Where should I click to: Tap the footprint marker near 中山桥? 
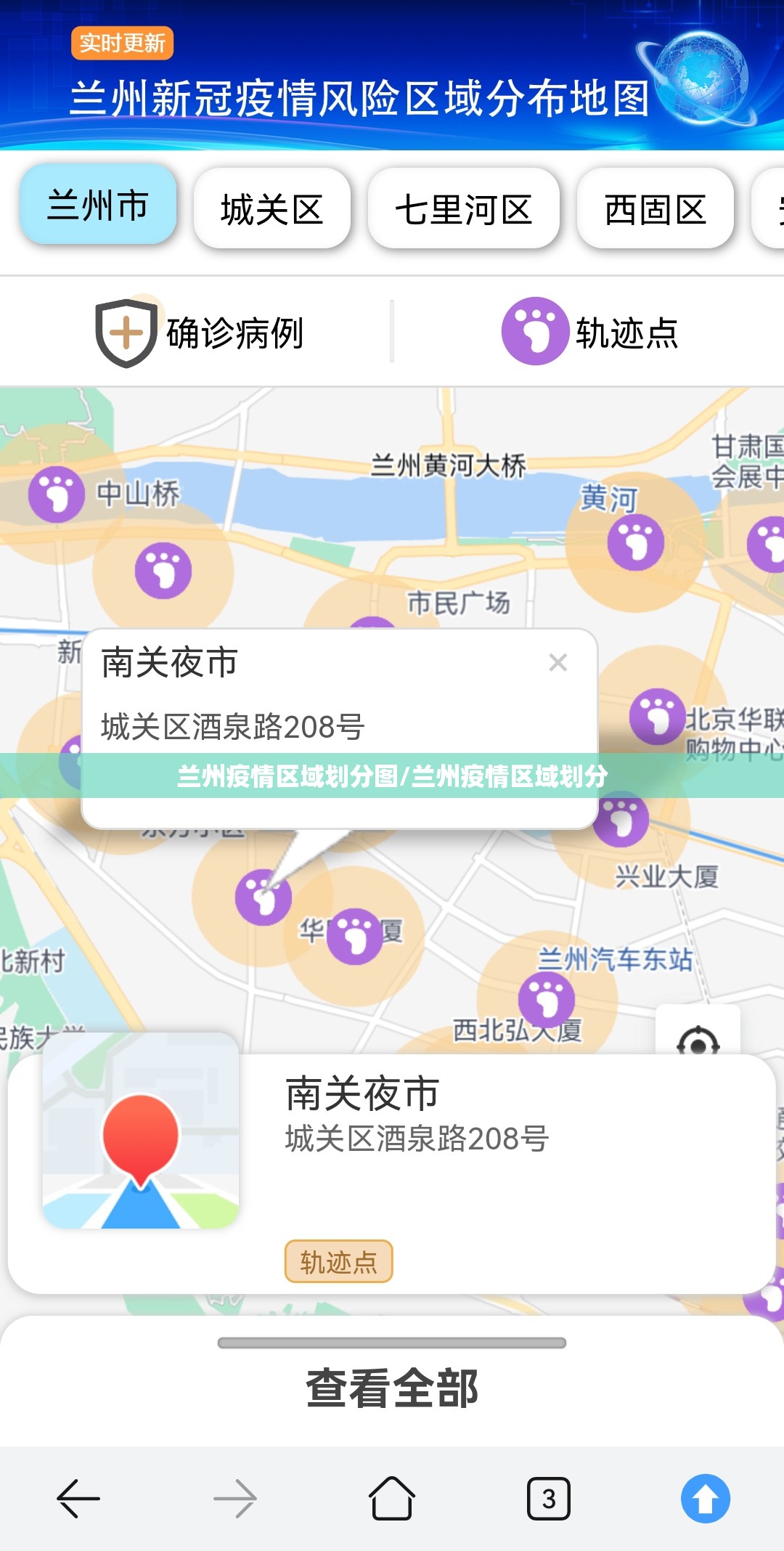57,494
